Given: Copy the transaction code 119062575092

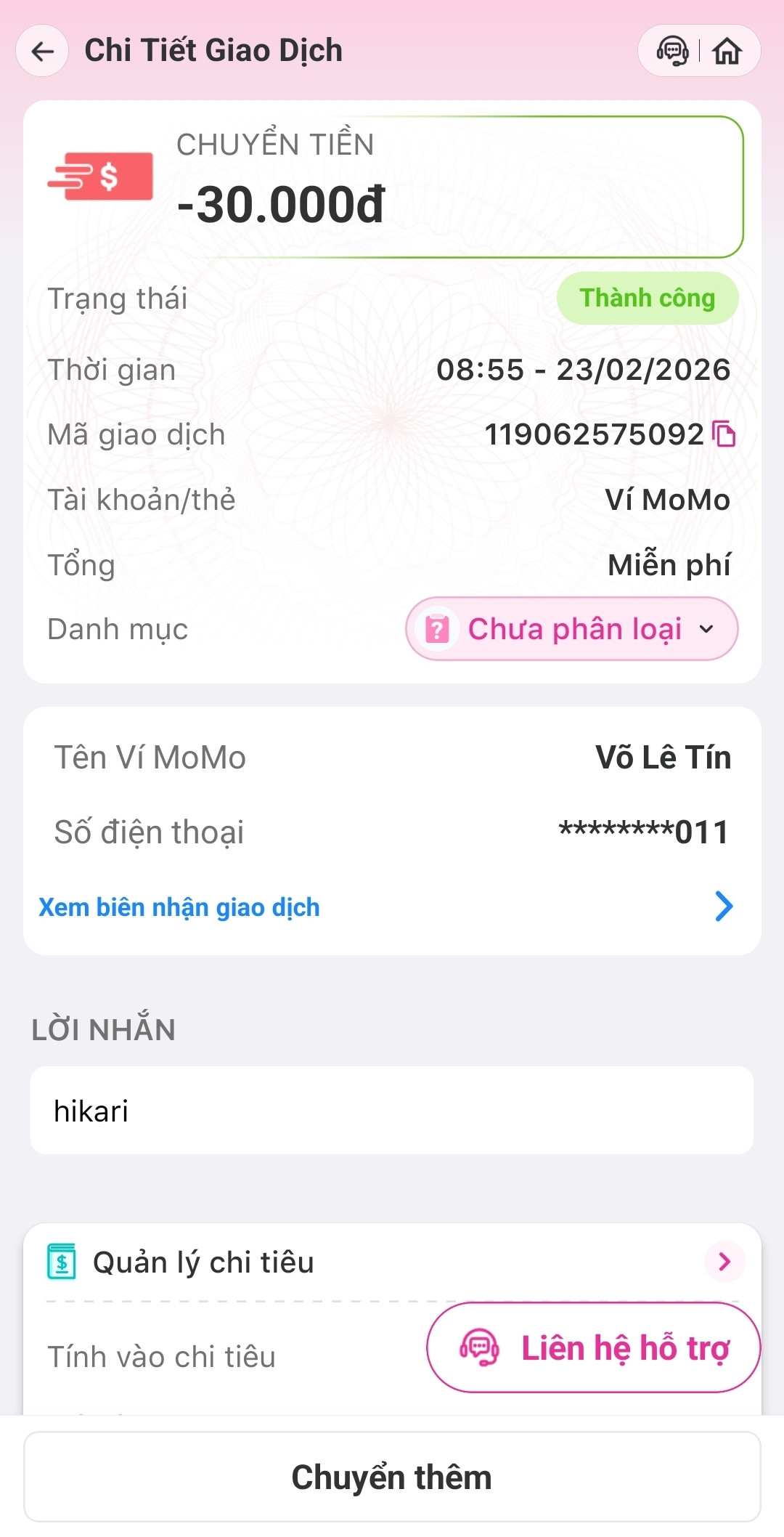Looking at the screenshot, I should coord(724,434).
